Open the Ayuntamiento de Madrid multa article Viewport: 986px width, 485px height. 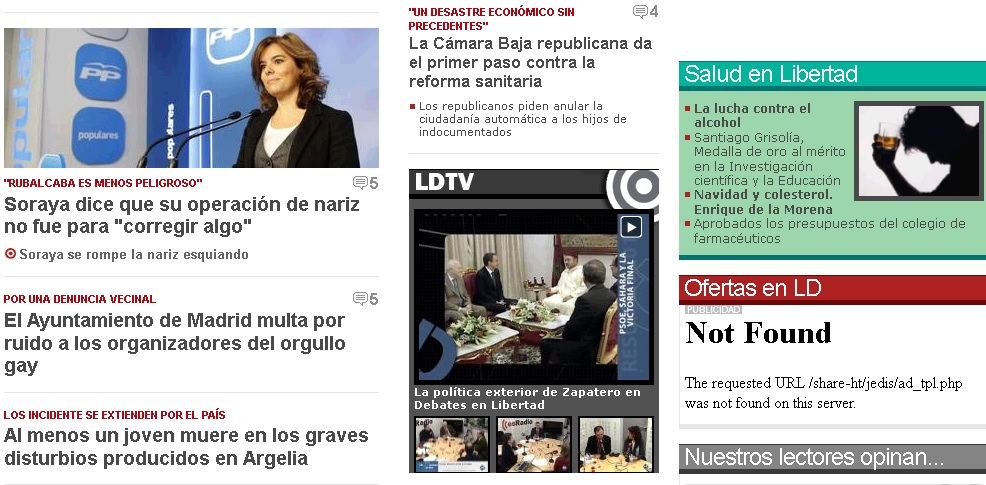click(x=175, y=343)
